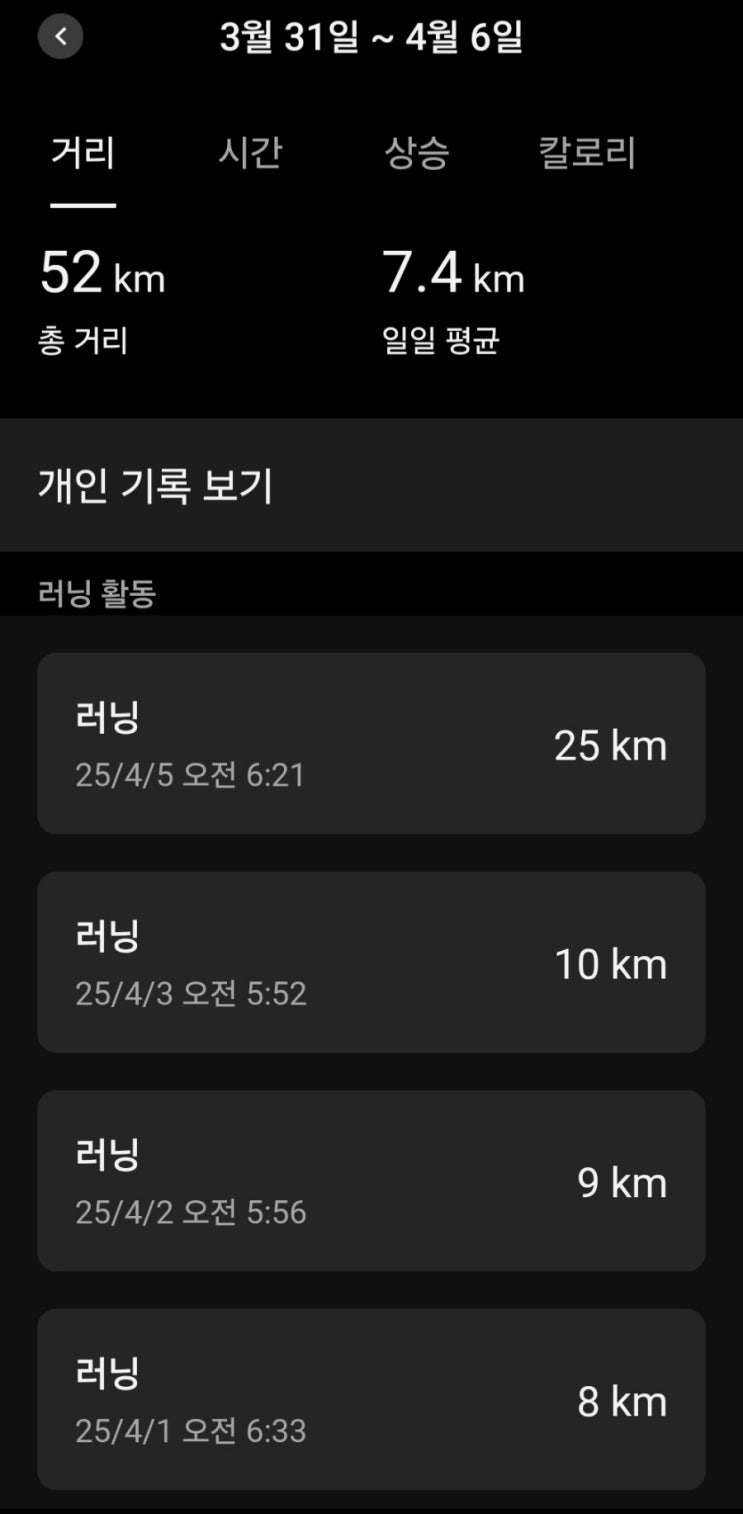The width and height of the screenshot is (743, 1514).
Task: View the 8 km run from 25/4/1
Action: pyautogui.click(x=371, y=1399)
